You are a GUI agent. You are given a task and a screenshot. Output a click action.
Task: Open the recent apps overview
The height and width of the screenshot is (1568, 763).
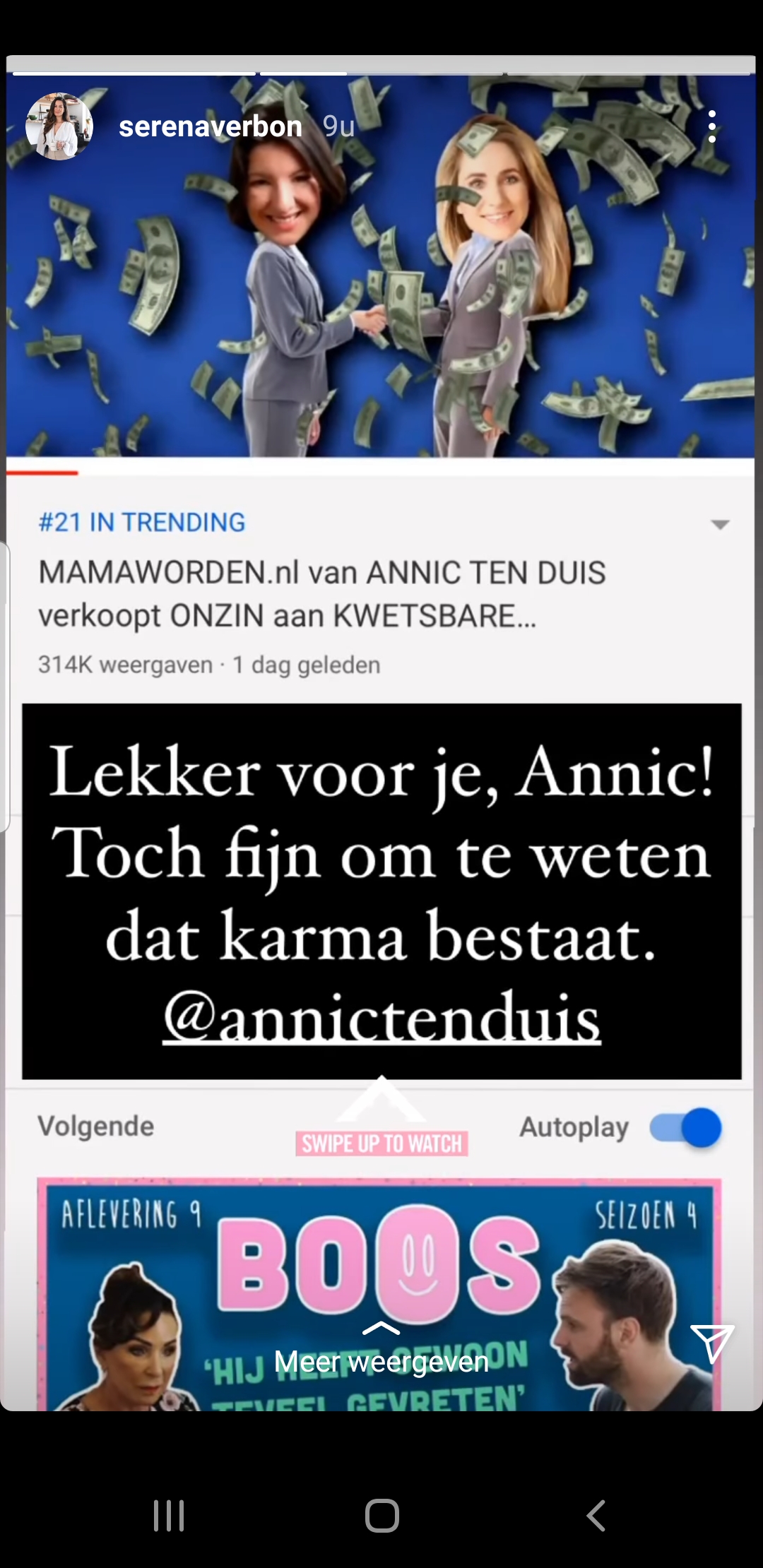(x=169, y=1516)
